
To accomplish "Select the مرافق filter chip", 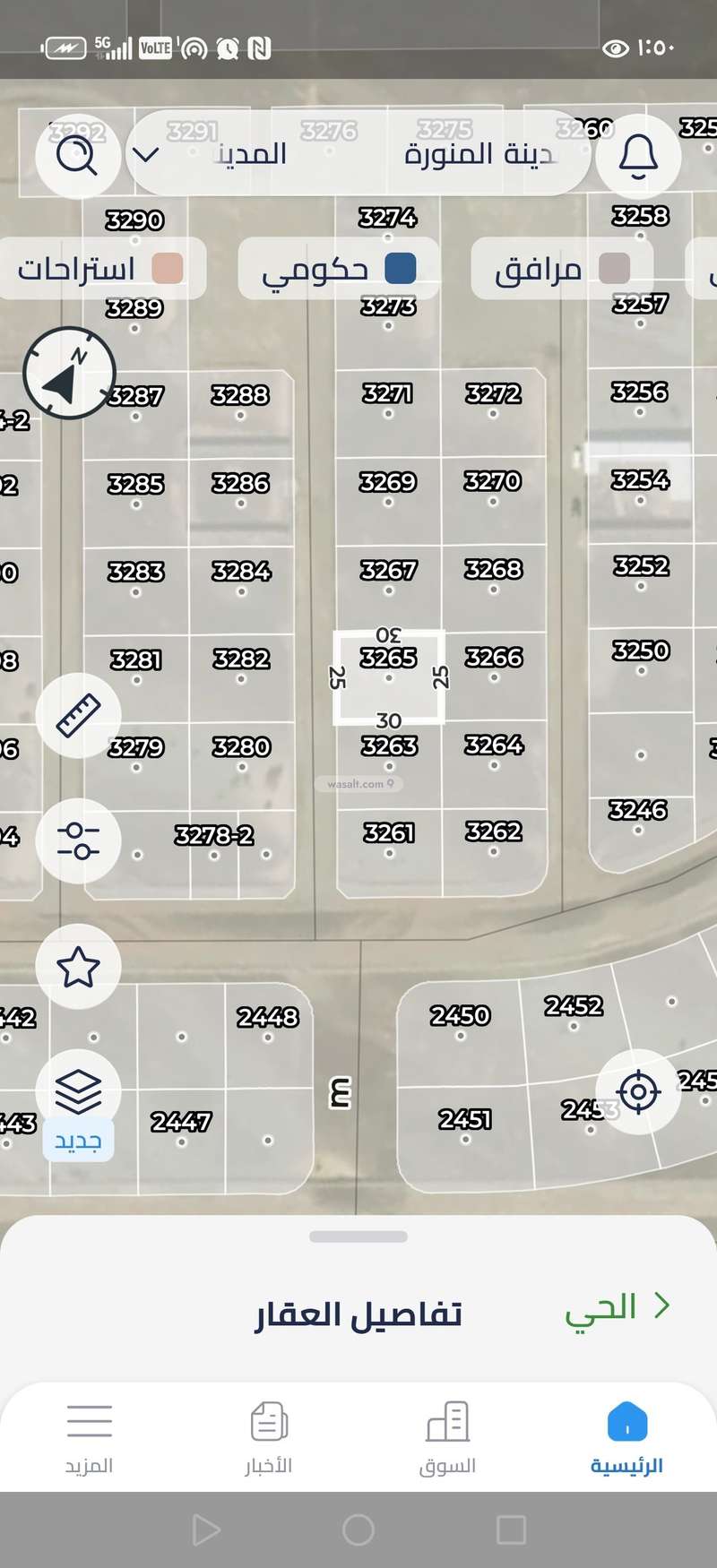I will click(x=563, y=269).
